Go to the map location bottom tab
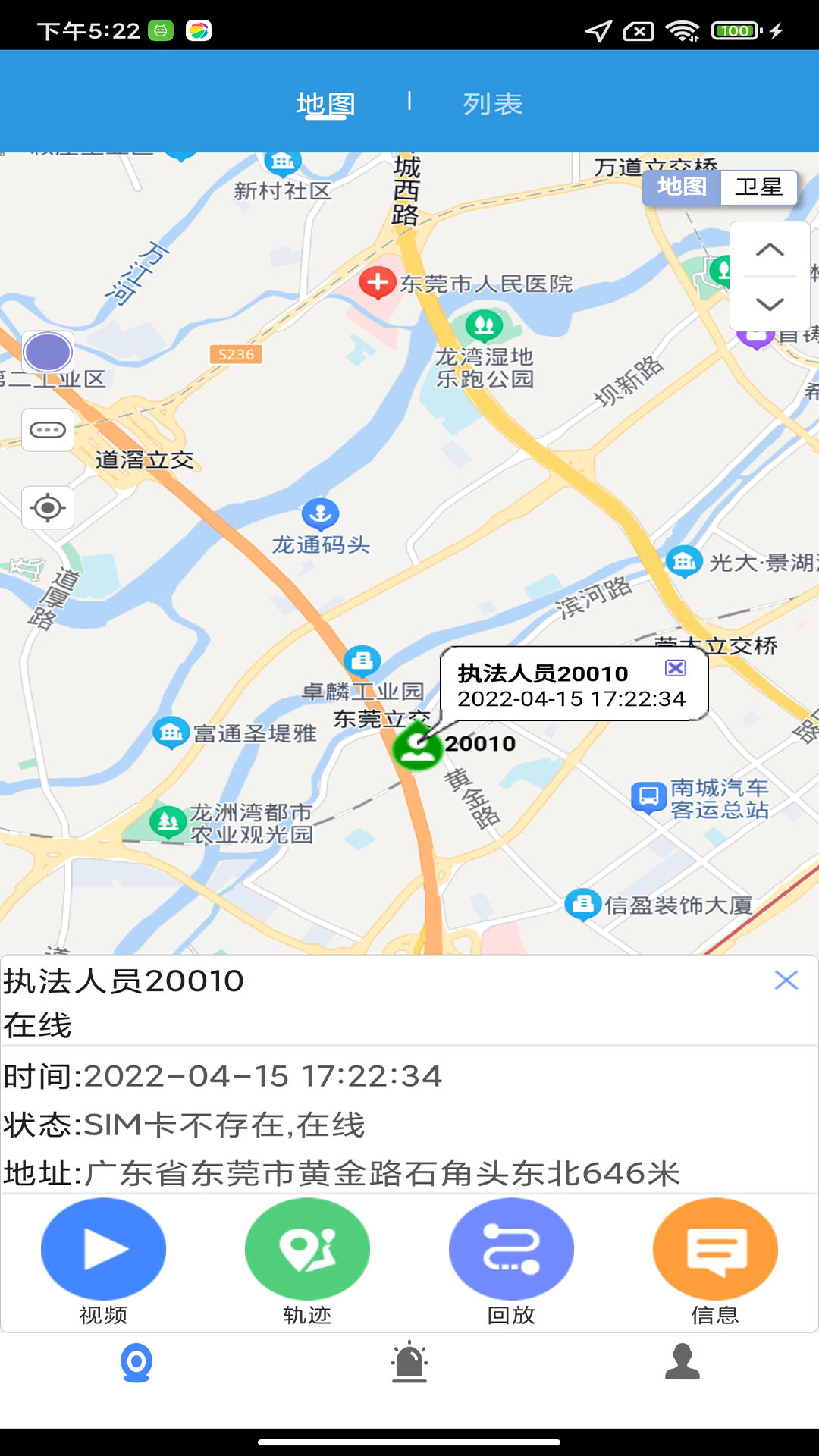819x1456 pixels. (136, 1363)
